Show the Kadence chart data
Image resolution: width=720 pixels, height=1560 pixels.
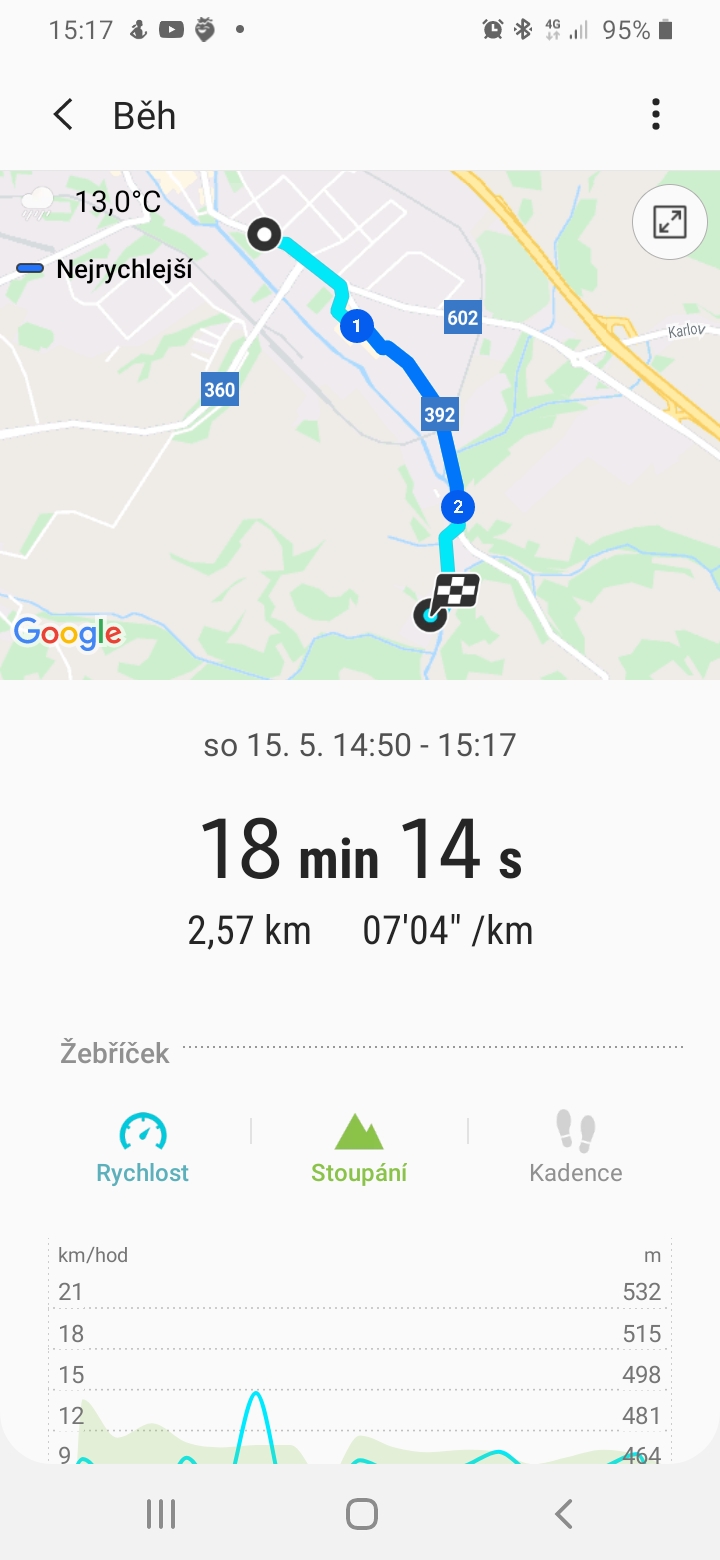coord(576,1148)
